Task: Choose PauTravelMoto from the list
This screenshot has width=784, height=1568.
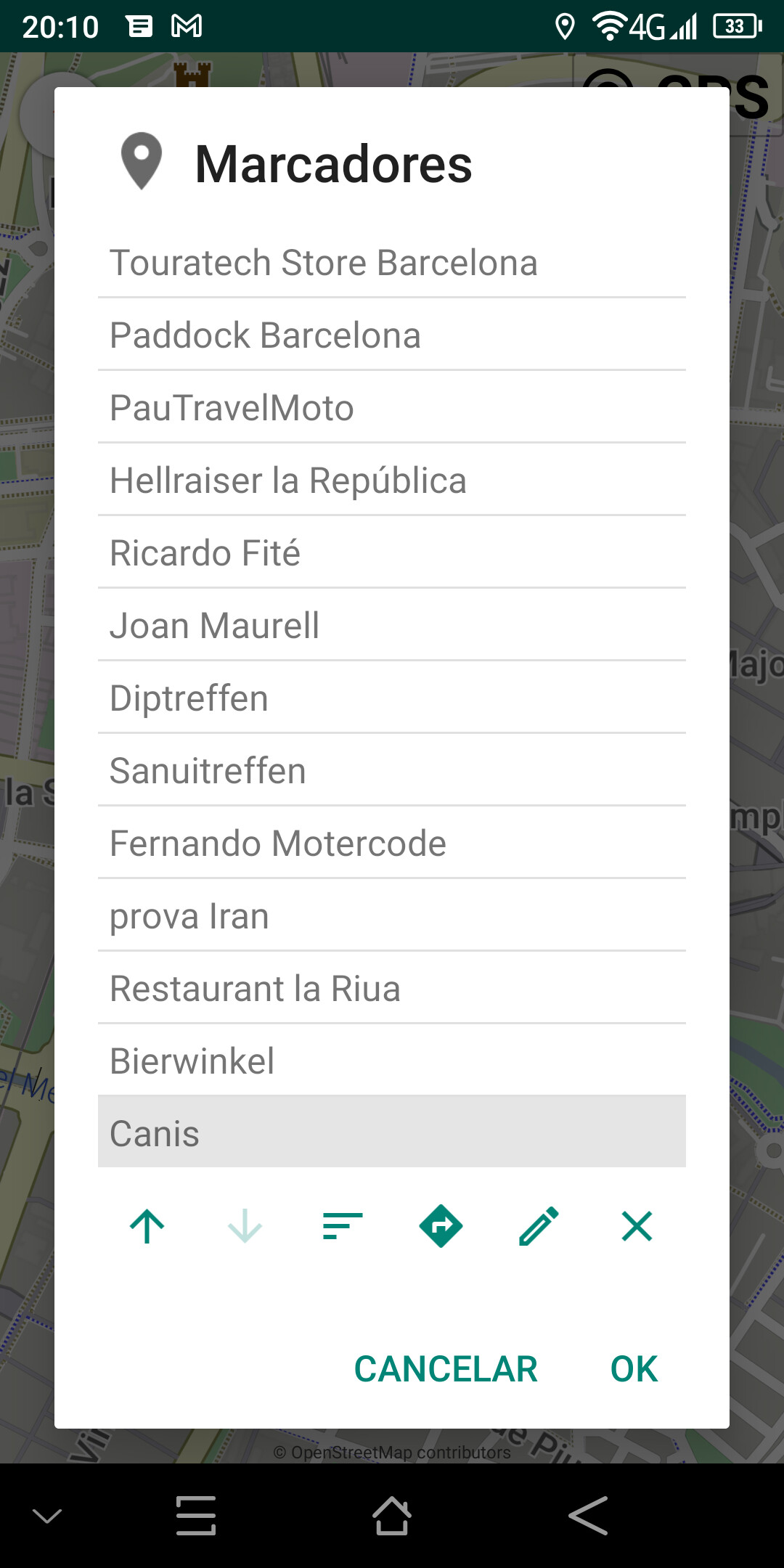Action: click(392, 408)
